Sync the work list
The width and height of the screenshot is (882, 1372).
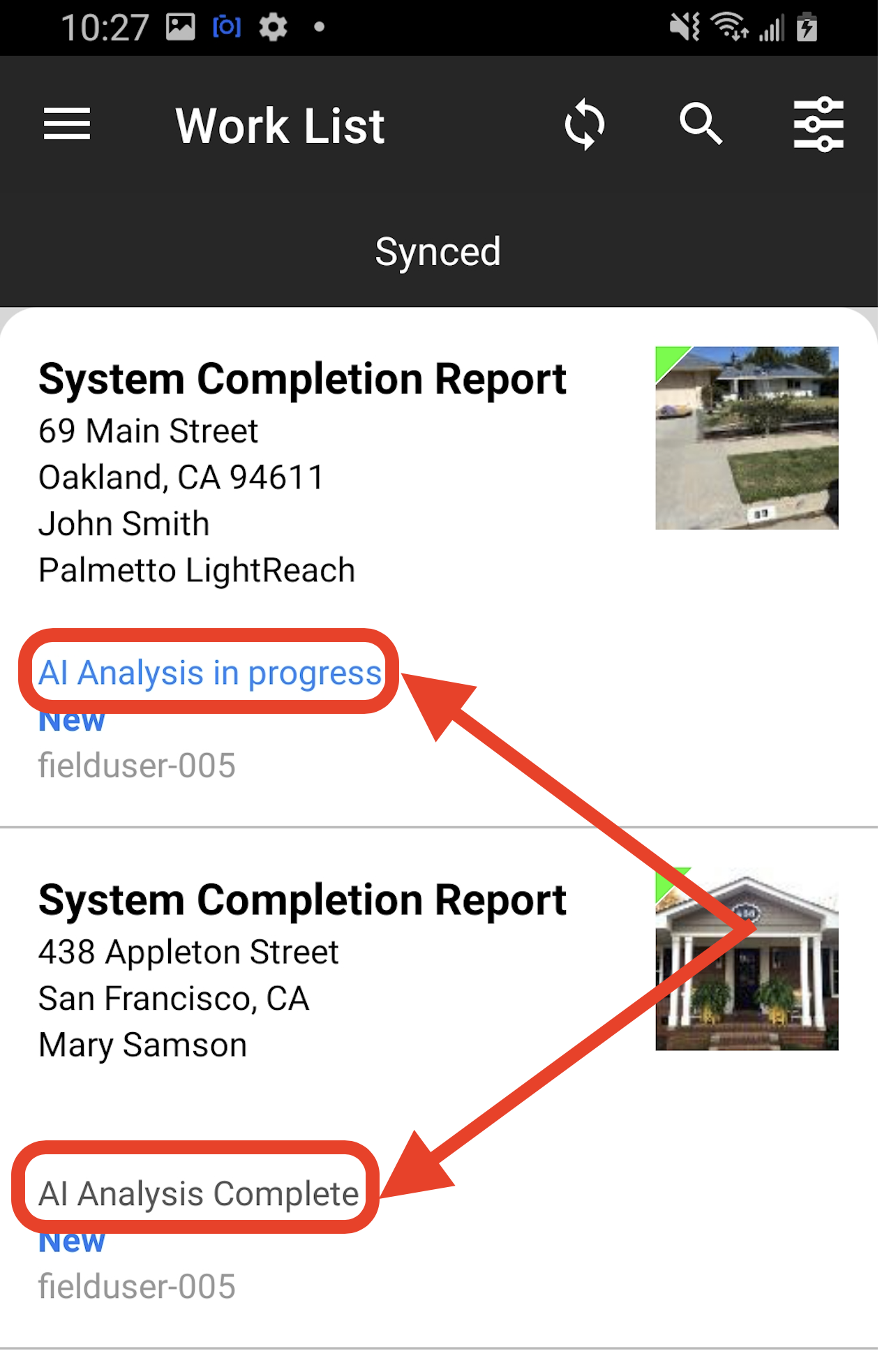584,125
